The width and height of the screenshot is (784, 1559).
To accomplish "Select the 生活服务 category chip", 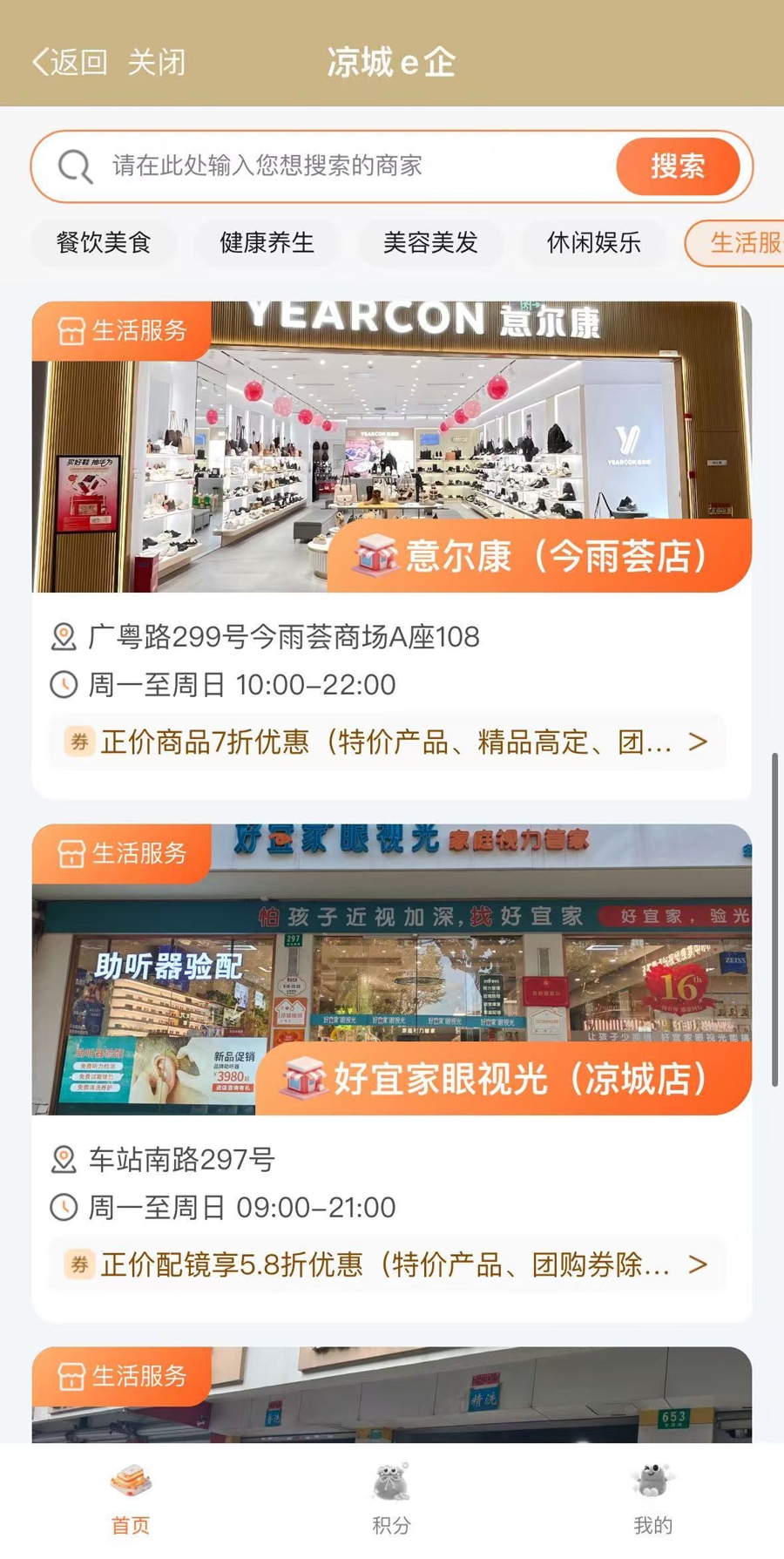I will point(740,242).
